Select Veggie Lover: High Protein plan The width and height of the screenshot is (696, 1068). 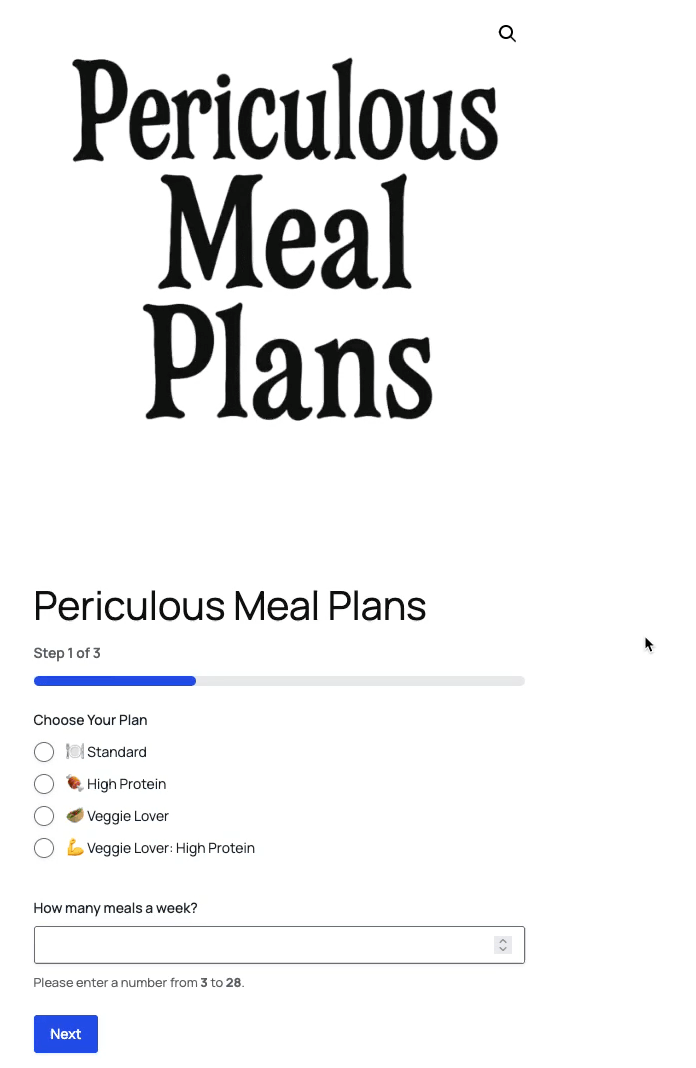(44, 848)
